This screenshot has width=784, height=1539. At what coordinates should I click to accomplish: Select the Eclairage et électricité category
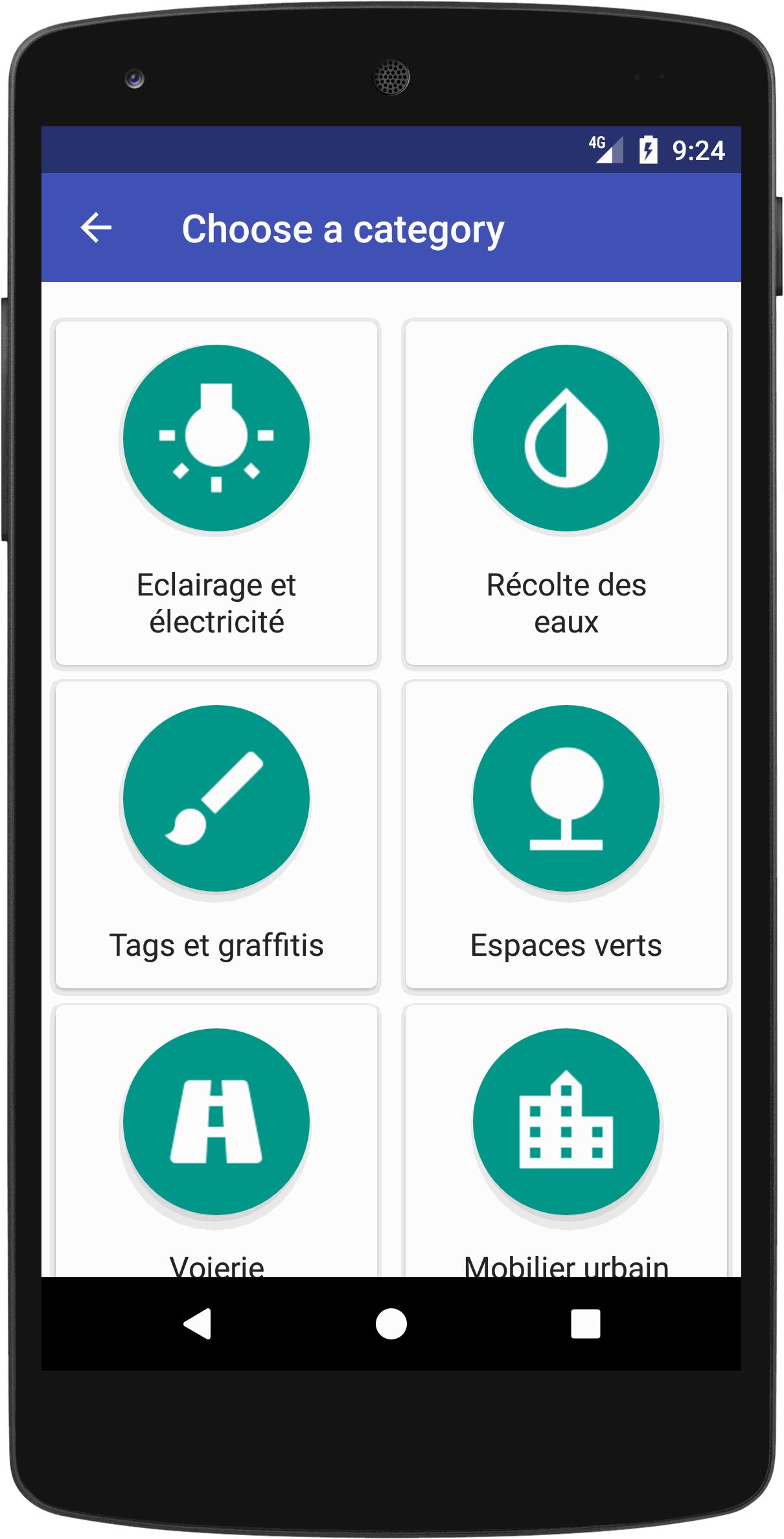point(216,492)
